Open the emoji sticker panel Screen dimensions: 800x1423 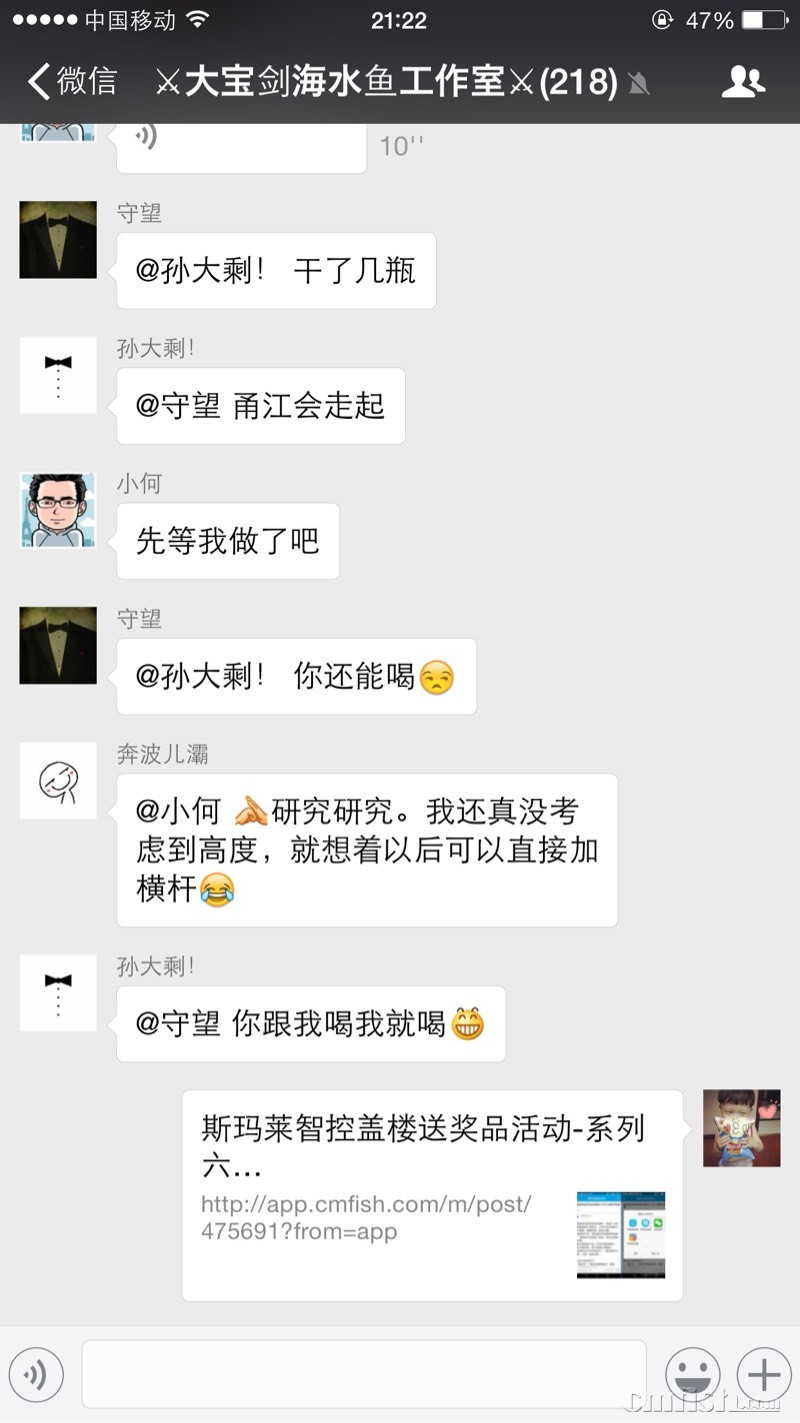click(x=693, y=1375)
